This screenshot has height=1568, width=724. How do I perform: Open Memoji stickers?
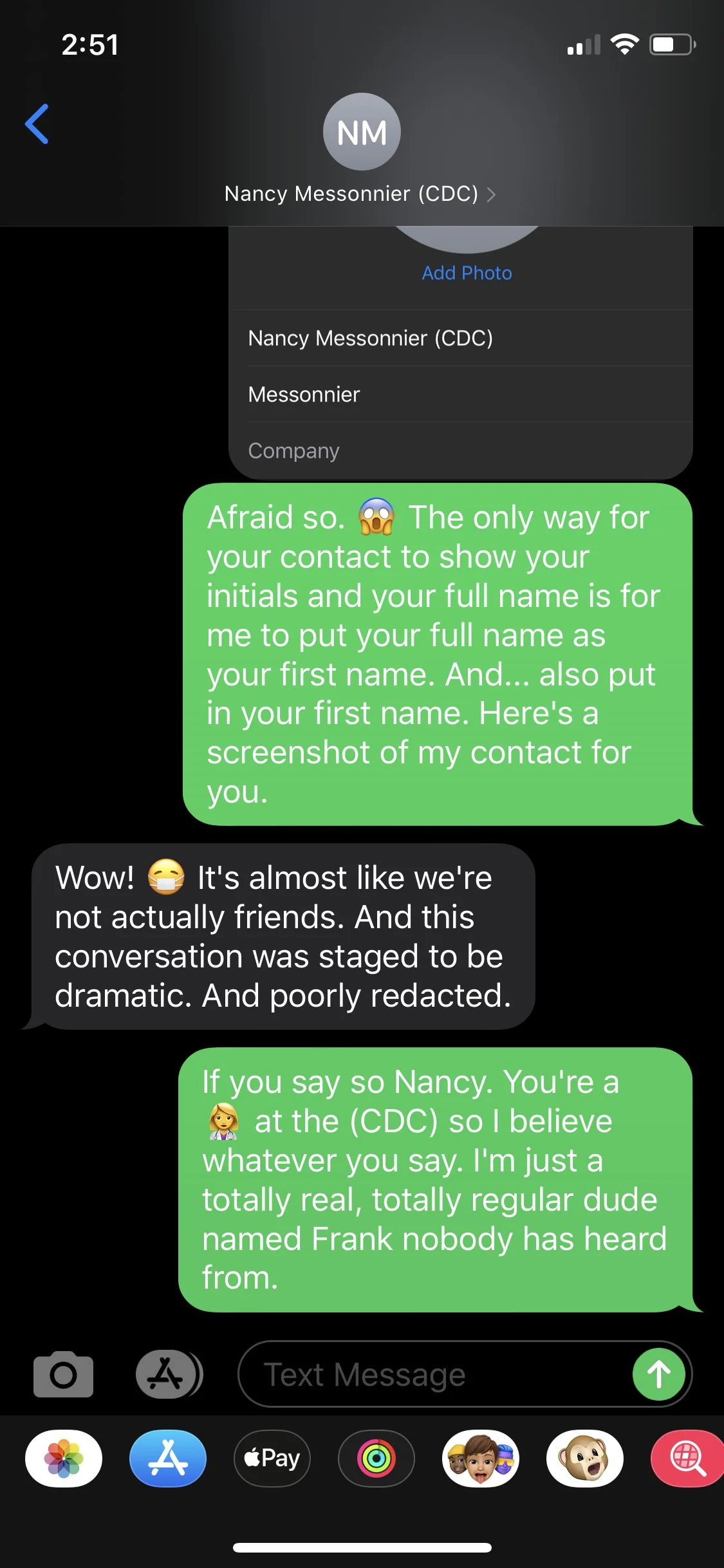pos(481,1458)
